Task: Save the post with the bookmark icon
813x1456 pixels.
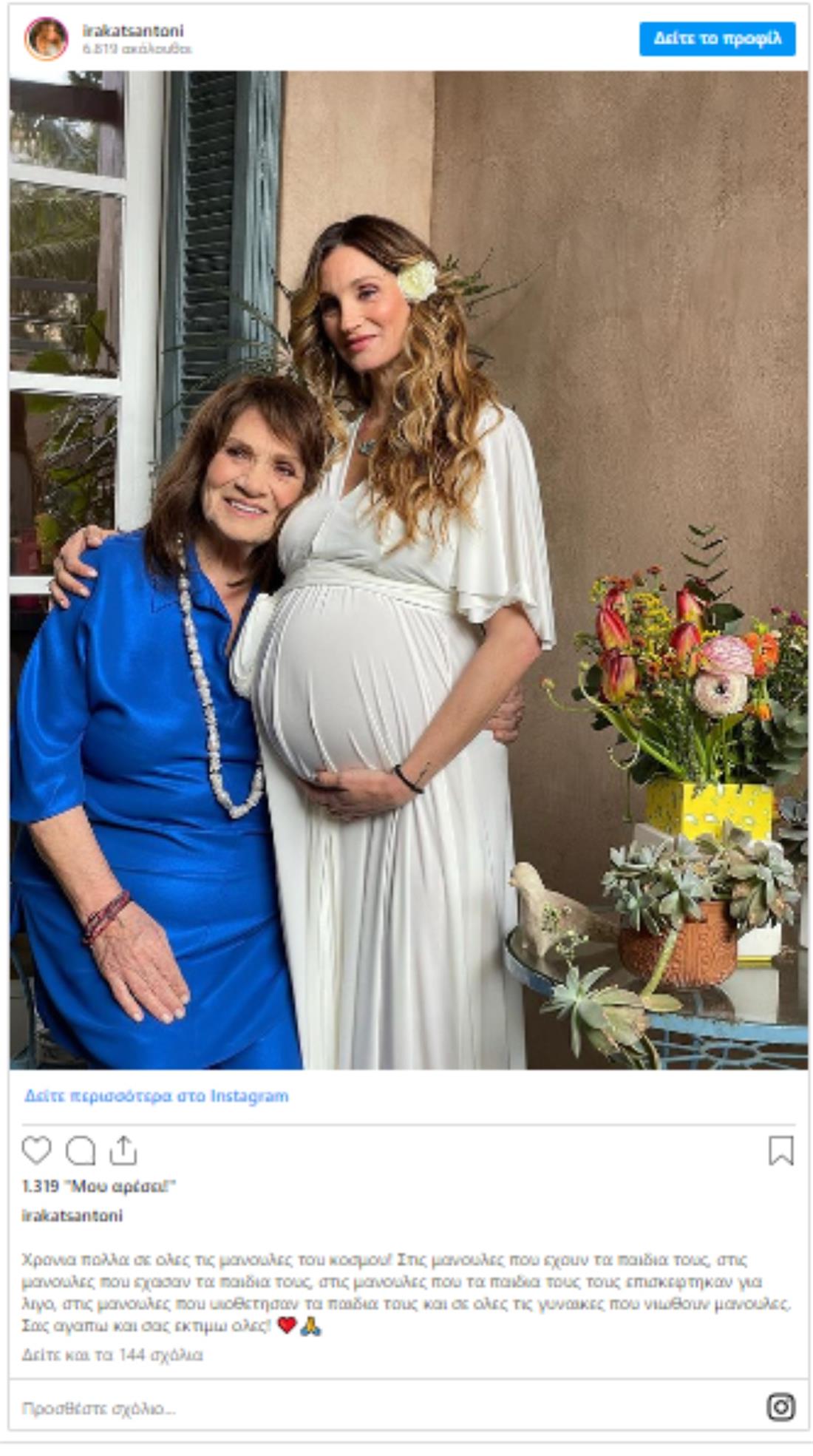Action: click(x=780, y=1151)
